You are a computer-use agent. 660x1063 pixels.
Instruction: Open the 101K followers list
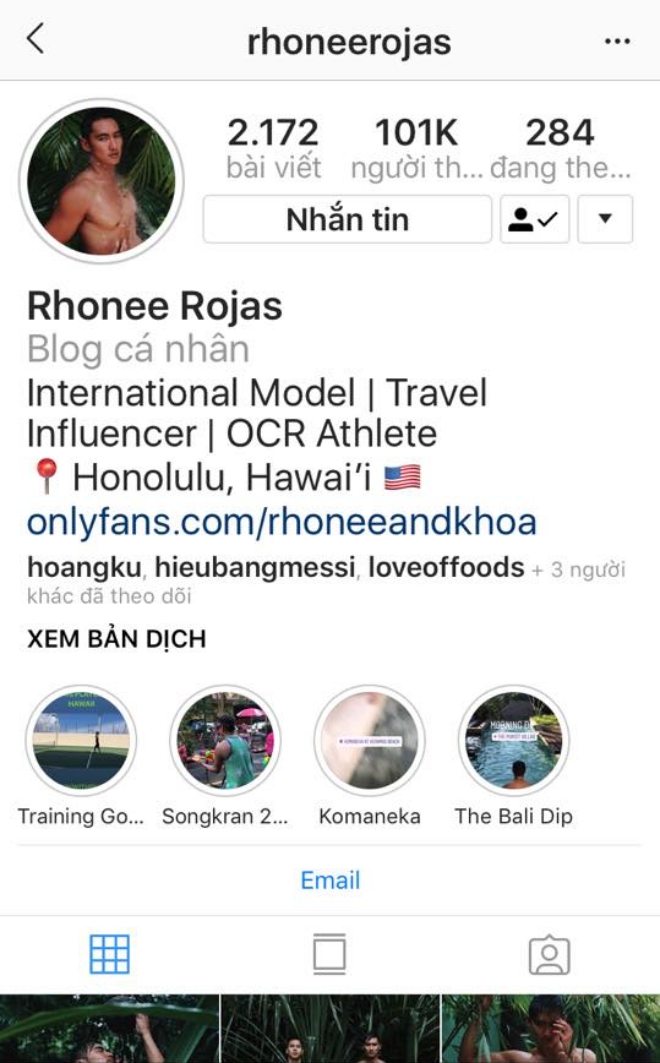click(x=416, y=148)
